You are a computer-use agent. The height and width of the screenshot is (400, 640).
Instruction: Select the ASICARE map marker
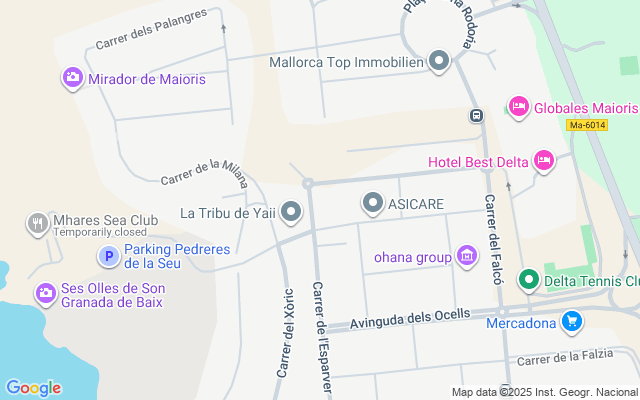coord(373,204)
